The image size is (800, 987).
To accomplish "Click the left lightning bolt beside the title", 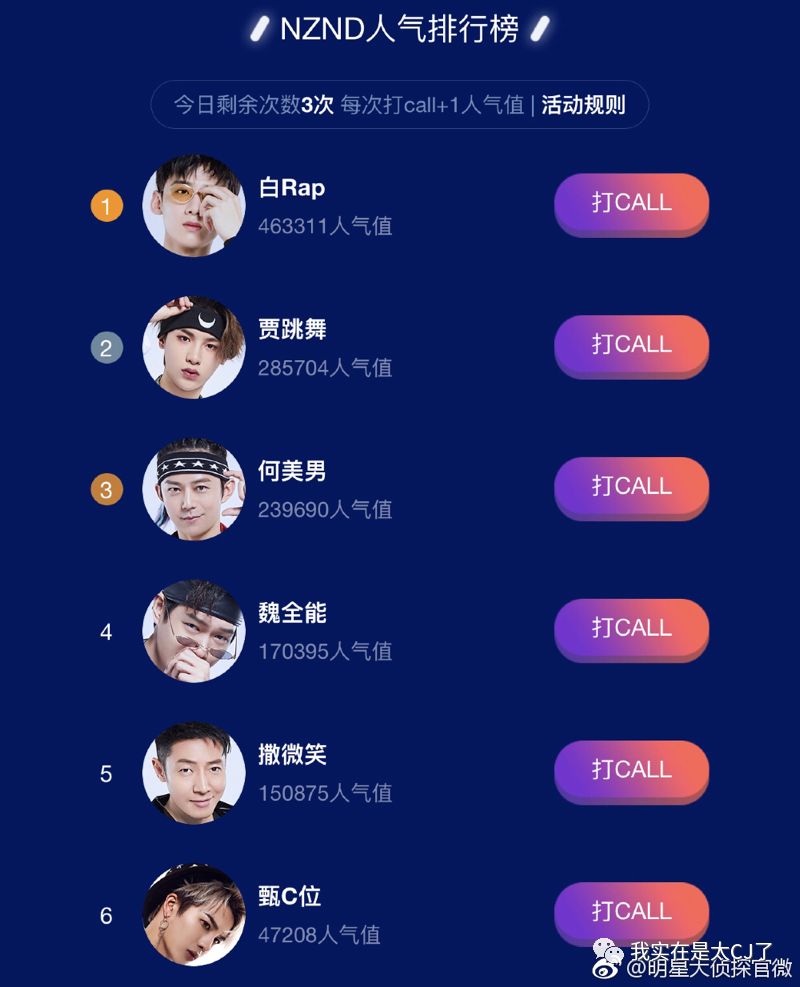I will [x=260, y=28].
